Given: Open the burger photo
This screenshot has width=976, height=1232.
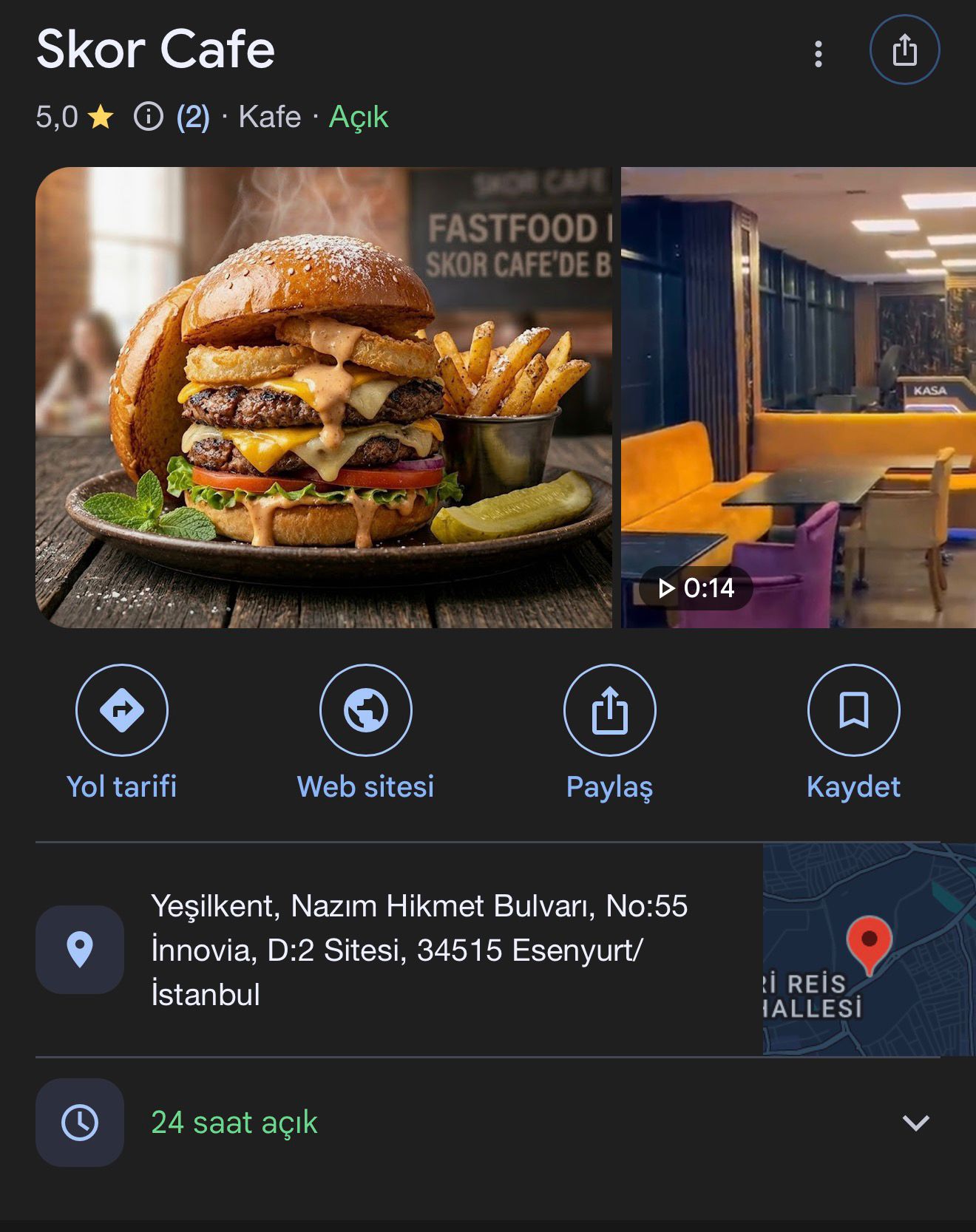Looking at the screenshot, I should tap(324, 398).
